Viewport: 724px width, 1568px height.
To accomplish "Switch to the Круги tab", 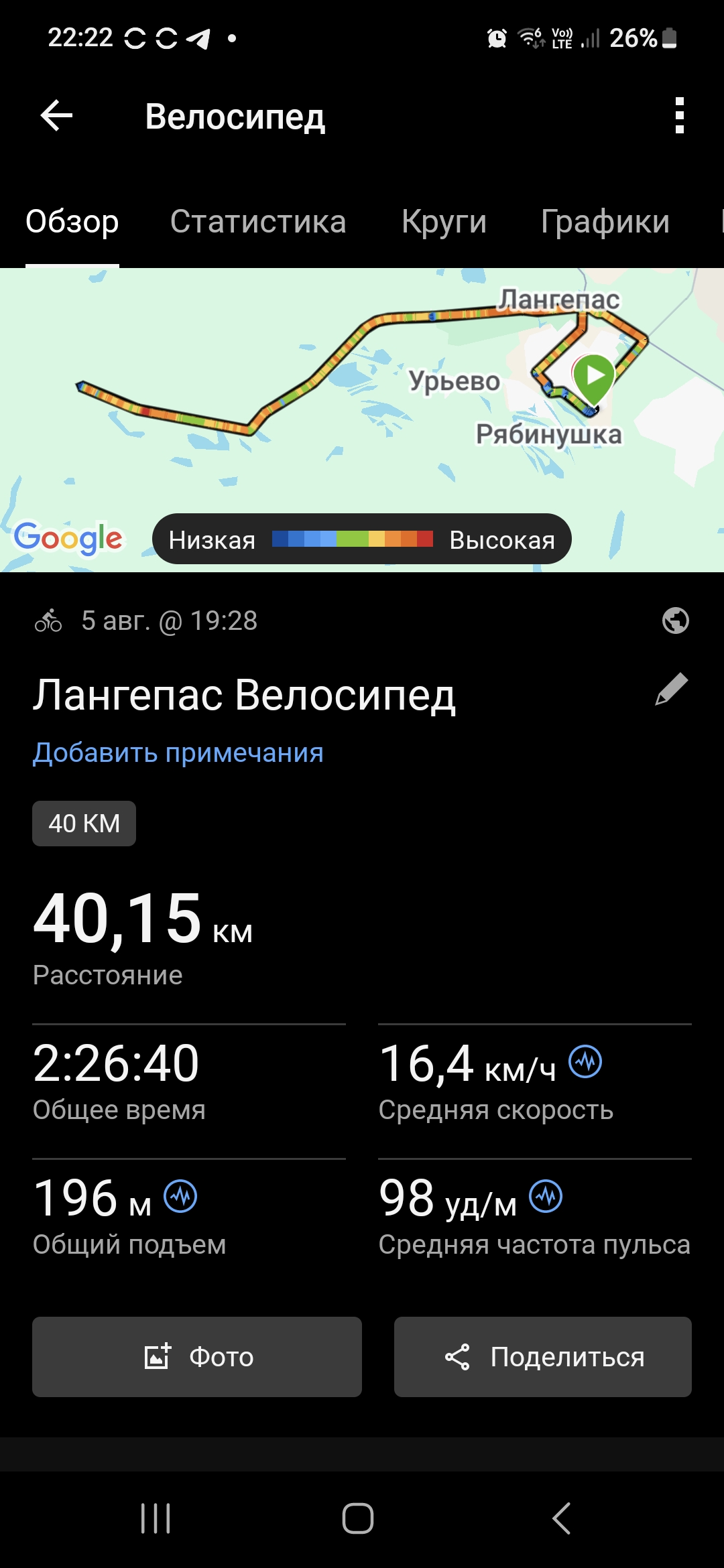I will (x=444, y=222).
